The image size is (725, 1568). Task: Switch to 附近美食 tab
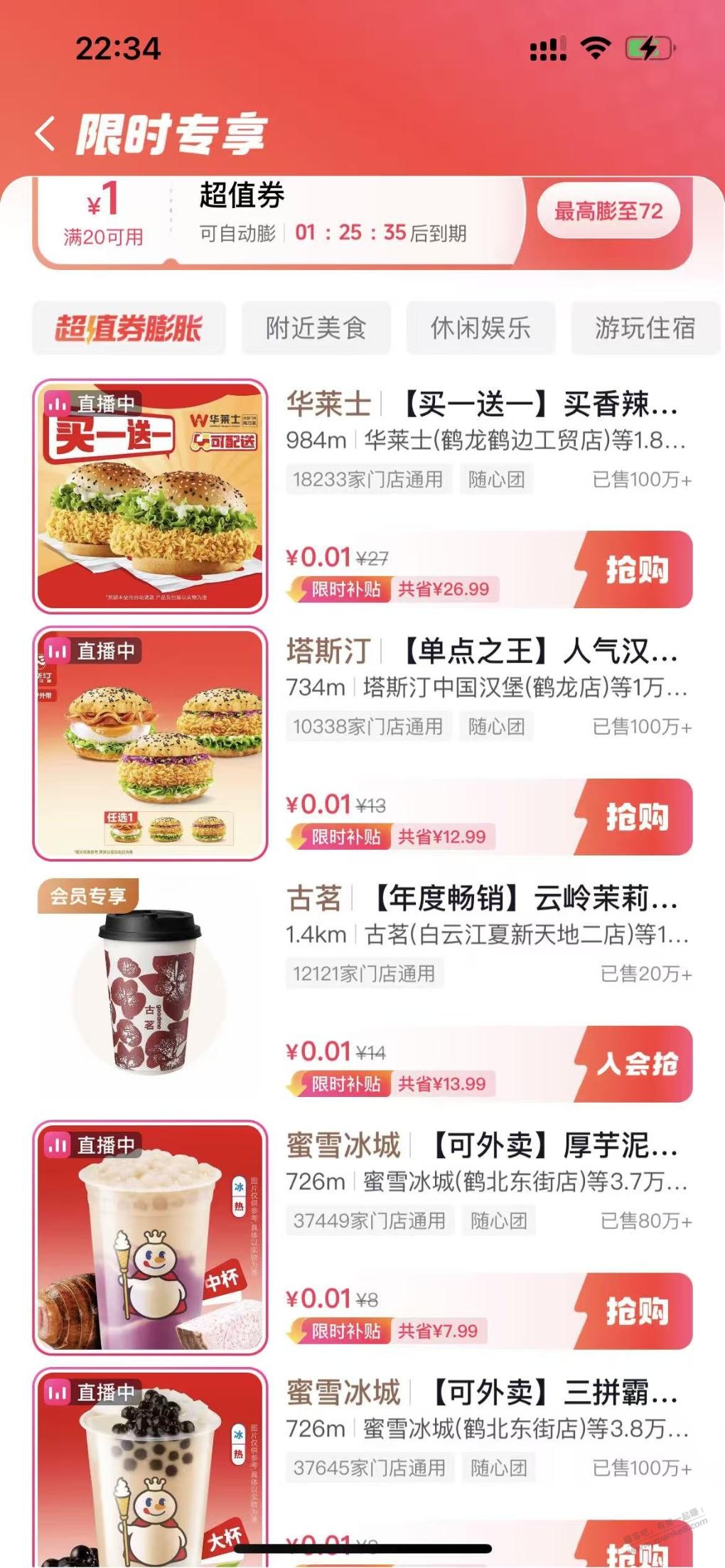316,328
